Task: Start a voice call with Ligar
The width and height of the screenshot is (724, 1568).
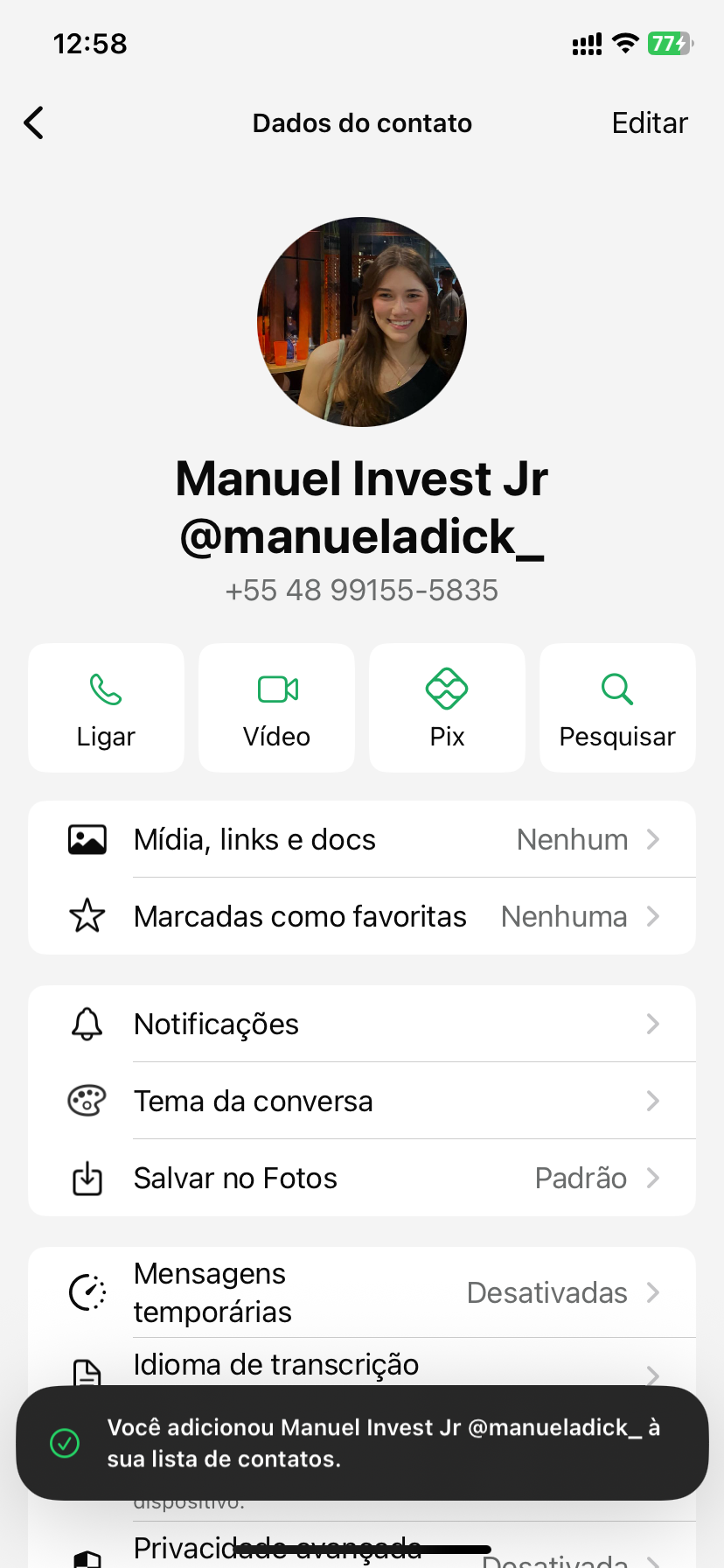Action: pyautogui.click(x=106, y=708)
